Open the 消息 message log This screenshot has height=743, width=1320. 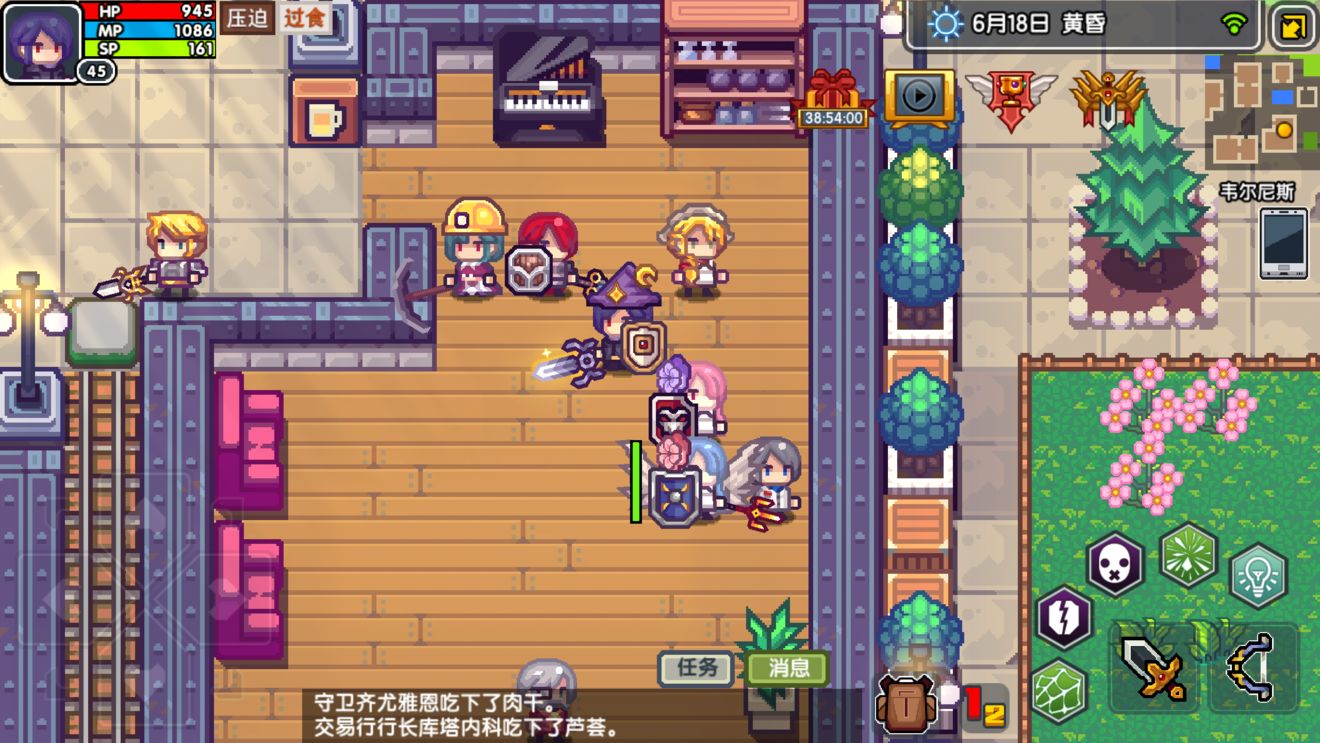(787, 668)
